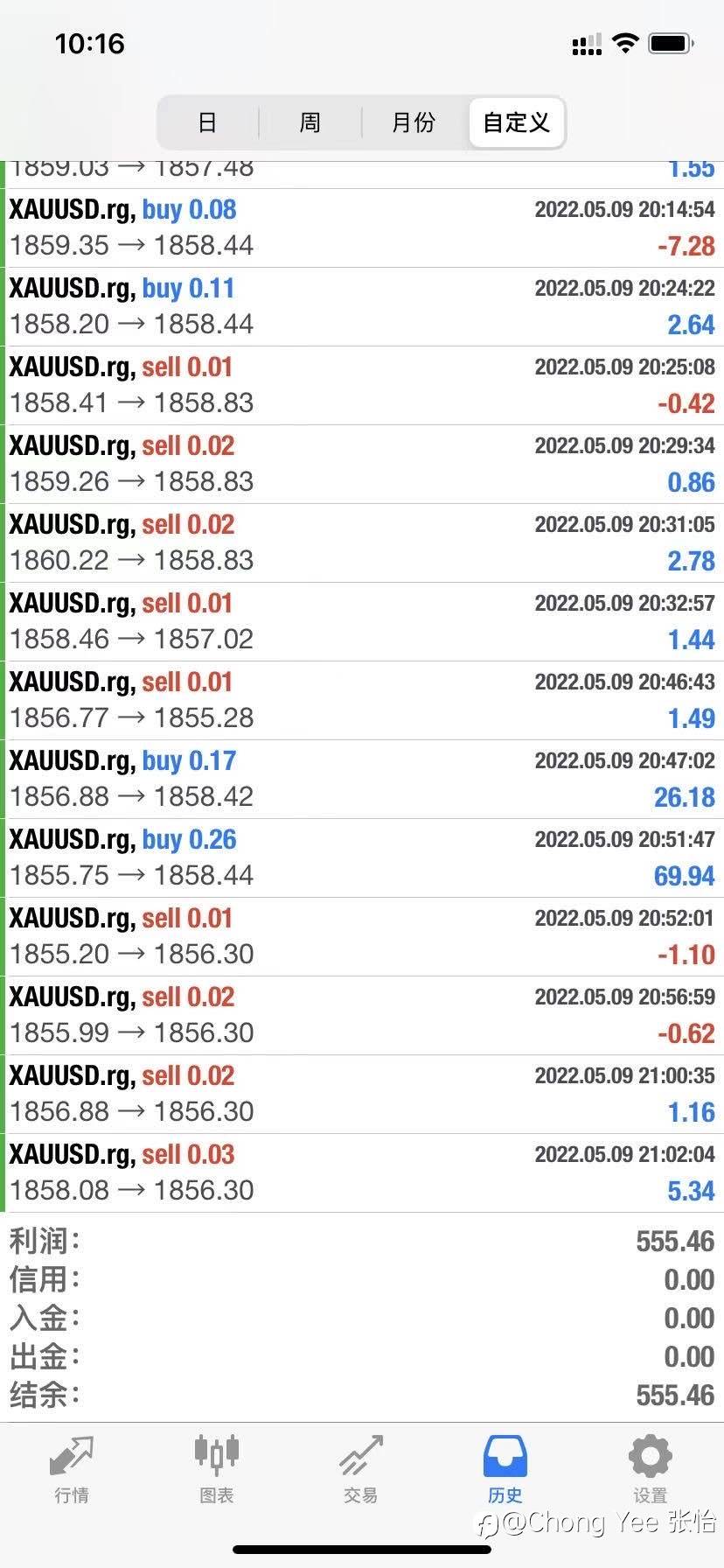Open the buy 0.26 trade with 69.94 profit
This screenshot has width=724, height=1568.
point(362,857)
